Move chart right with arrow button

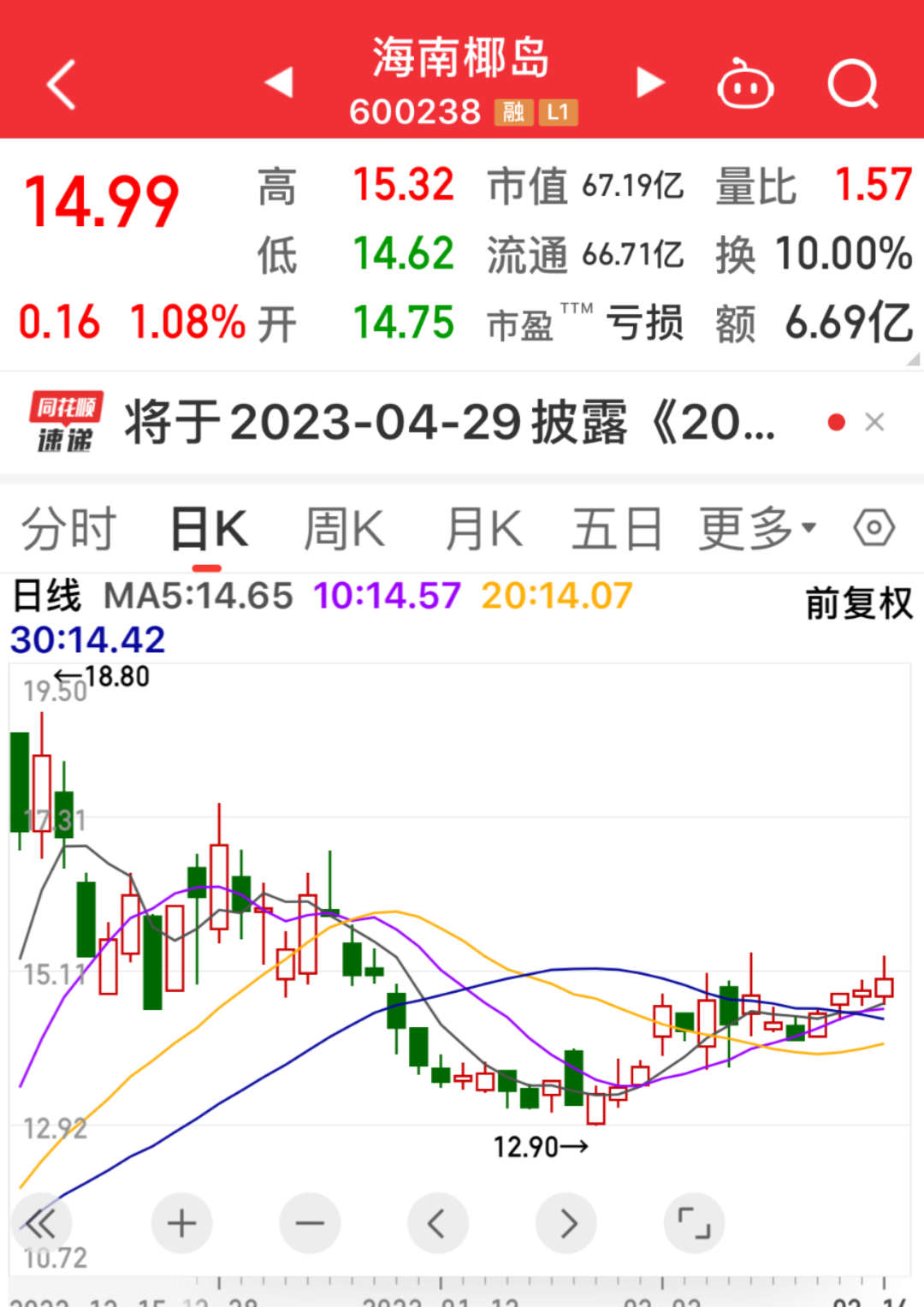[566, 1223]
